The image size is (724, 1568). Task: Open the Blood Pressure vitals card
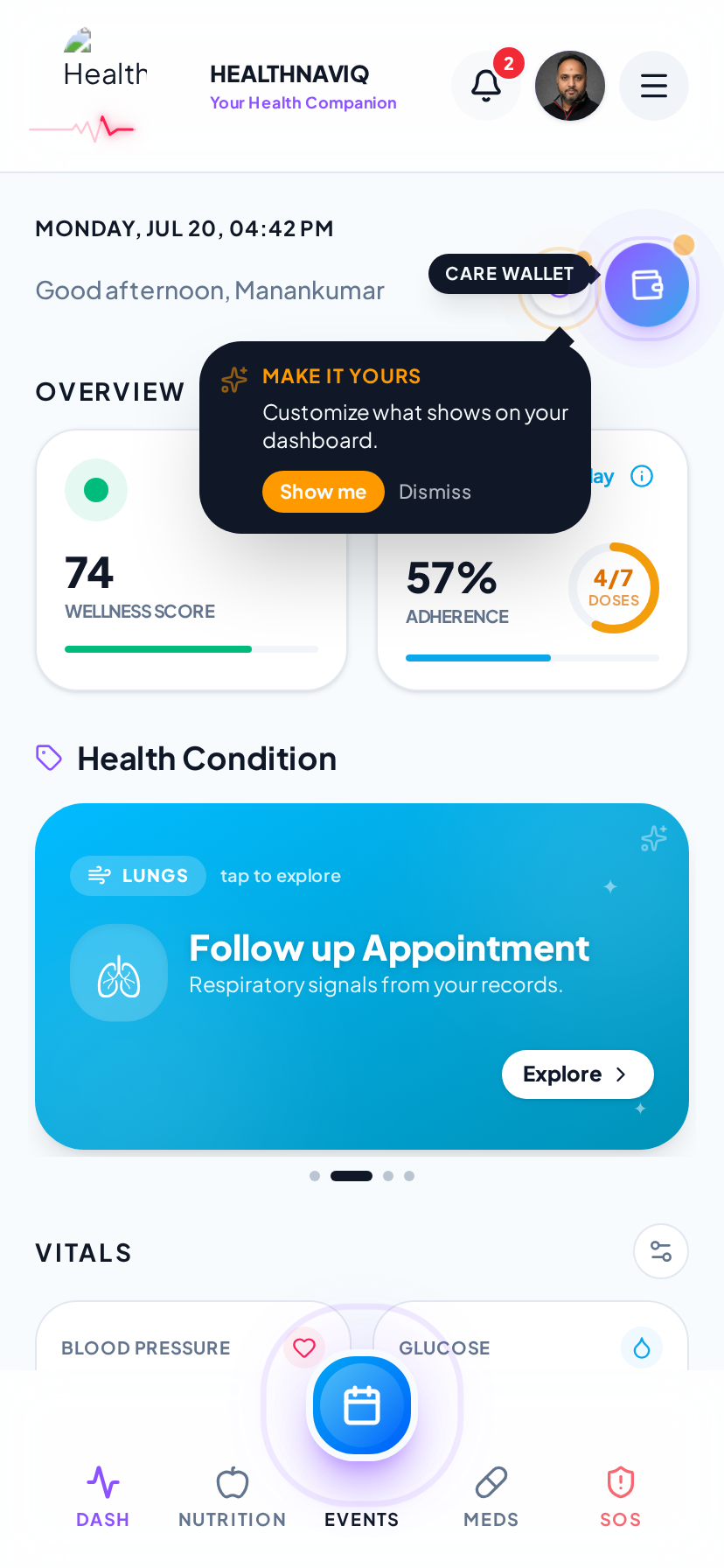(193, 1336)
